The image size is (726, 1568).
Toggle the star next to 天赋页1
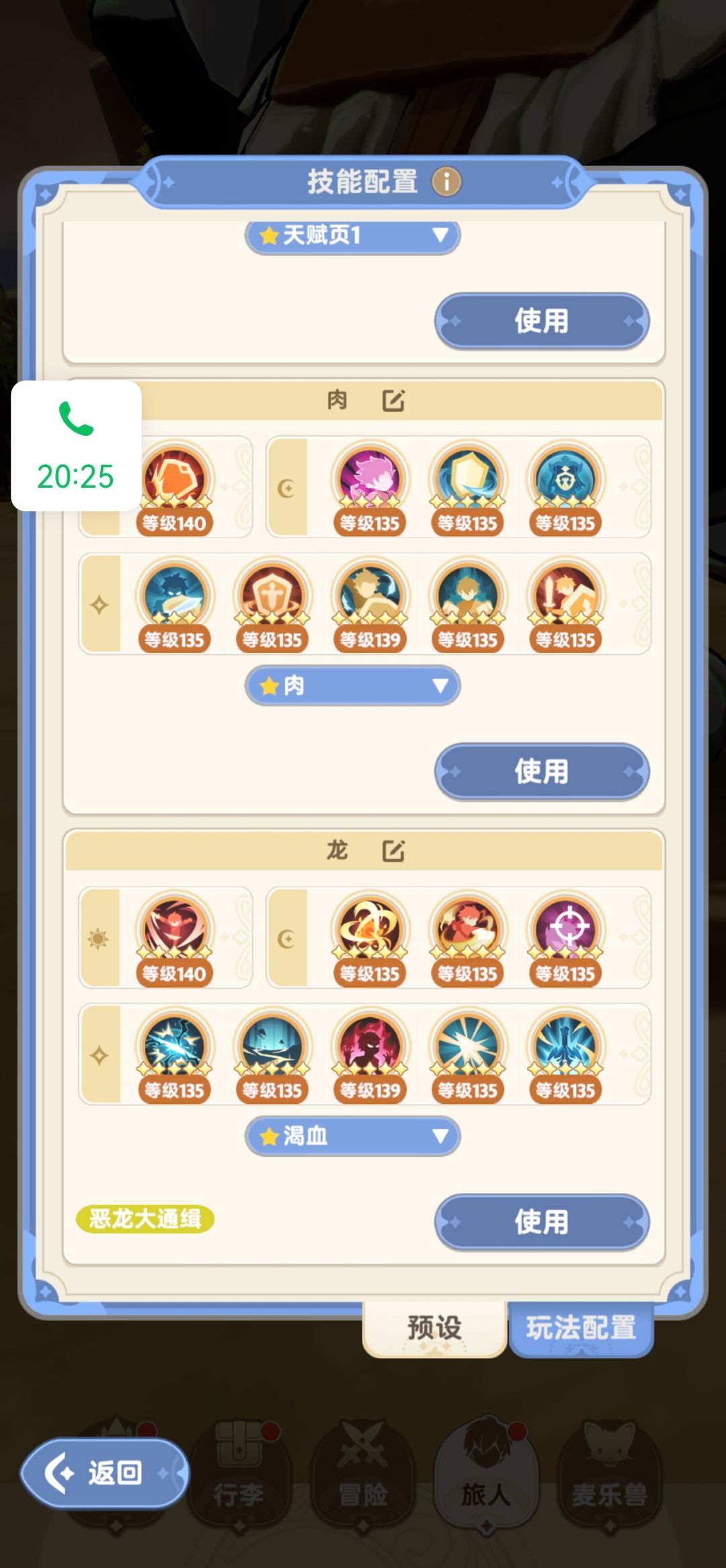[269, 237]
